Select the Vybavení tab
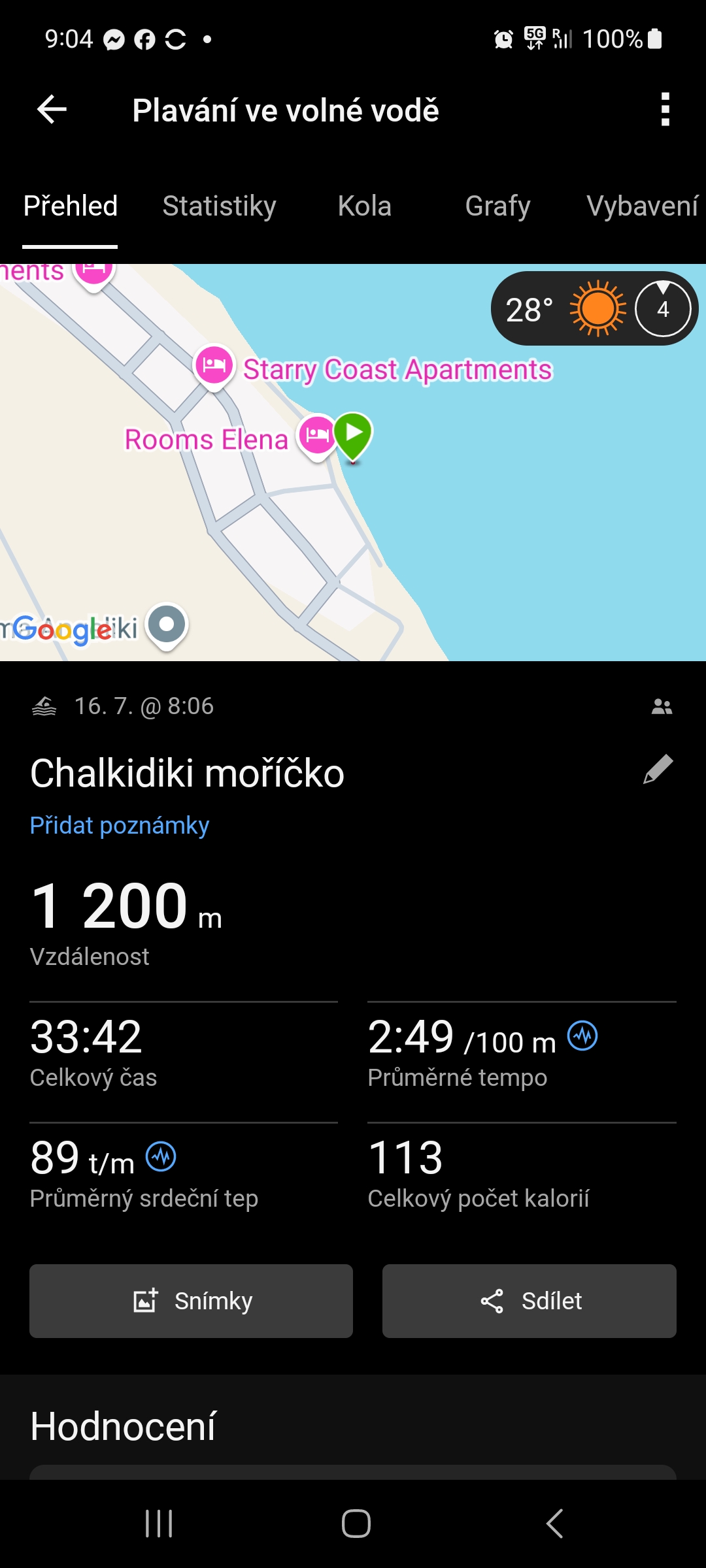The height and width of the screenshot is (1568, 706). click(x=642, y=206)
